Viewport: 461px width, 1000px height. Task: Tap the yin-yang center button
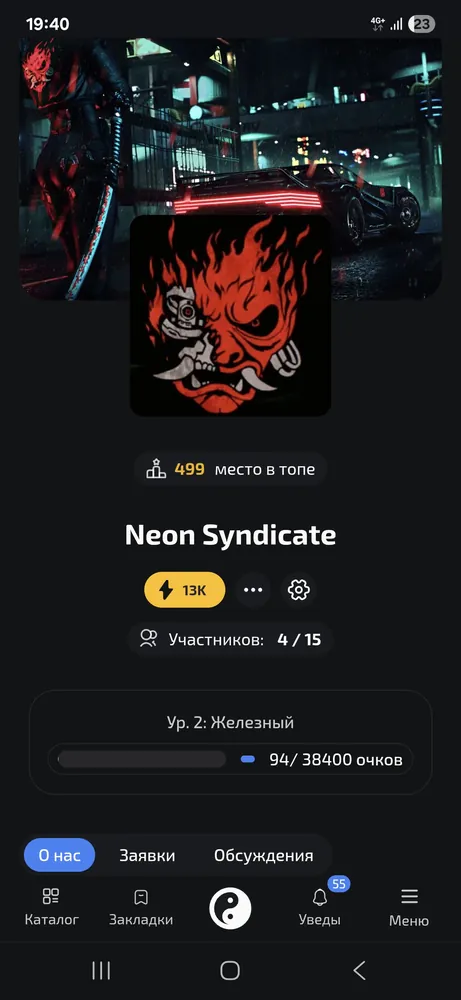[x=230, y=908]
